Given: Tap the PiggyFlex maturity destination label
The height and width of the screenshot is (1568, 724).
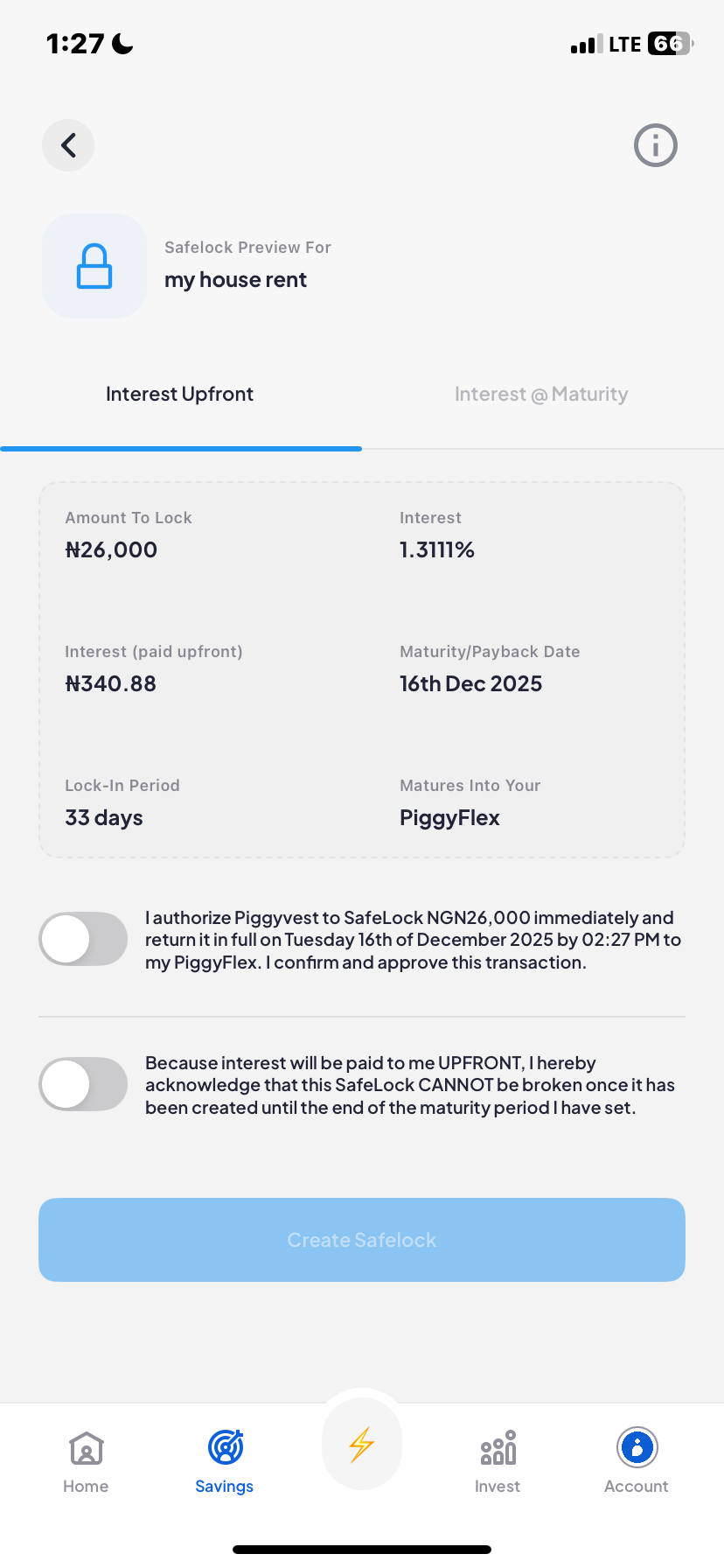Looking at the screenshot, I should [x=449, y=817].
